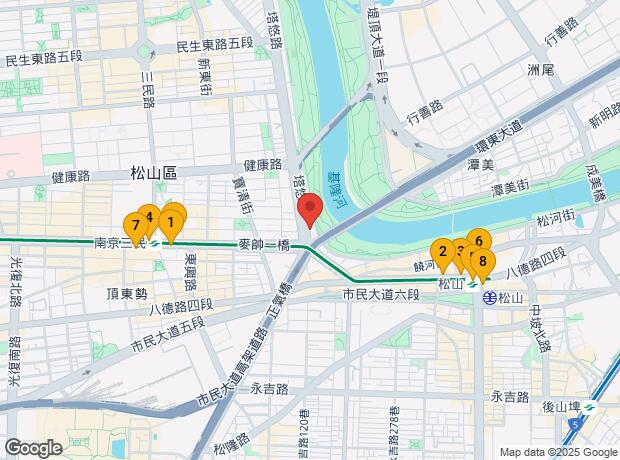The width and height of the screenshot is (620, 460).
Task: Select map marker number 7
Action: (x=134, y=226)
